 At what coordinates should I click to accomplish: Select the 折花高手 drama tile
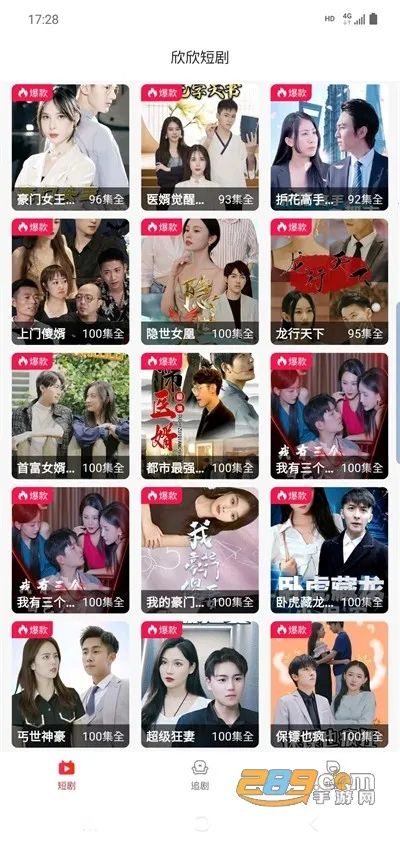329,147
